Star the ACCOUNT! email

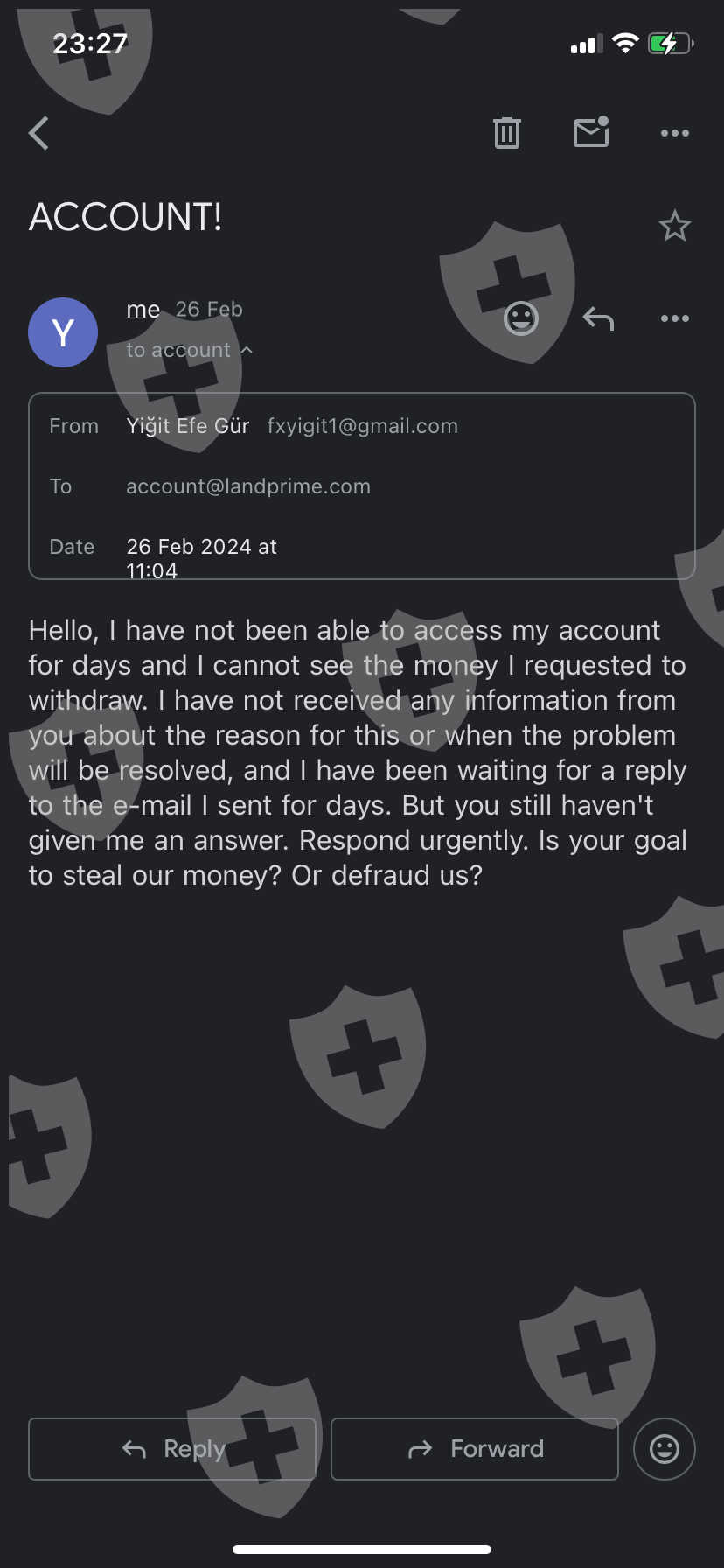674,226
